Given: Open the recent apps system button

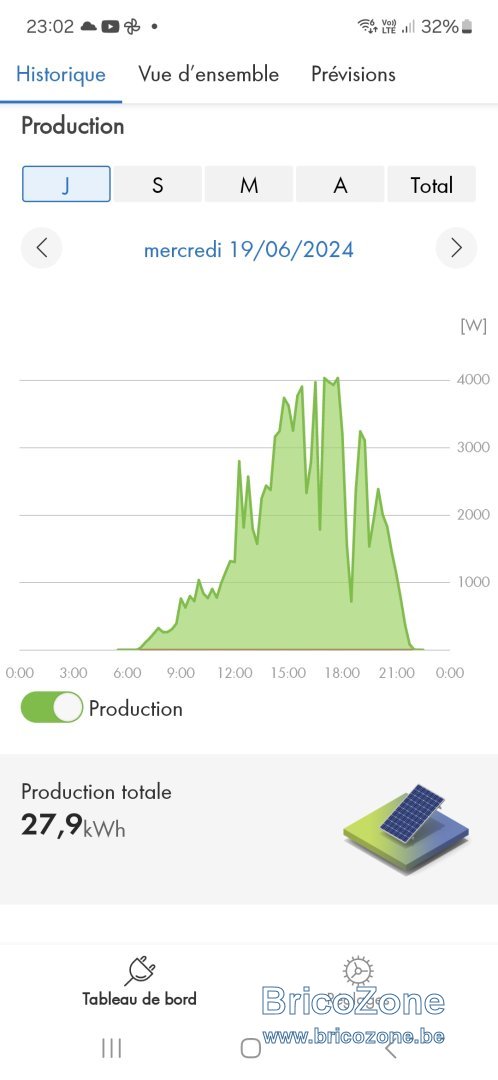Looking at the screenshot, I should click(x=112, y=1048).
